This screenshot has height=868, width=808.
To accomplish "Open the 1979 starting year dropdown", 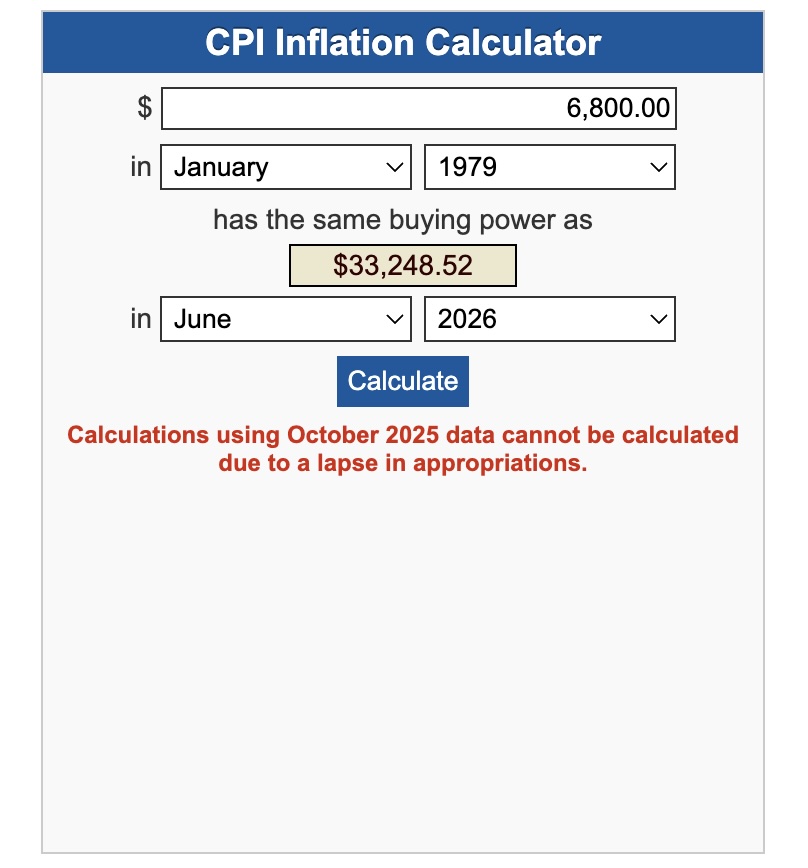I will tap(550, 167).
